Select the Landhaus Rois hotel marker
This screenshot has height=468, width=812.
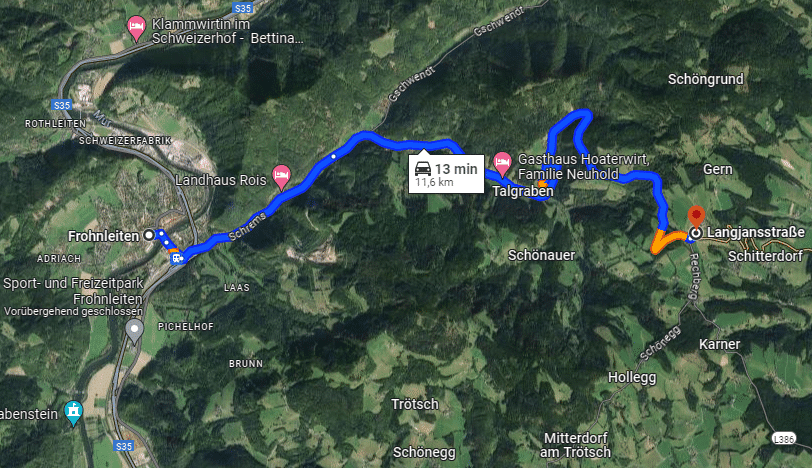click(282, 177)
